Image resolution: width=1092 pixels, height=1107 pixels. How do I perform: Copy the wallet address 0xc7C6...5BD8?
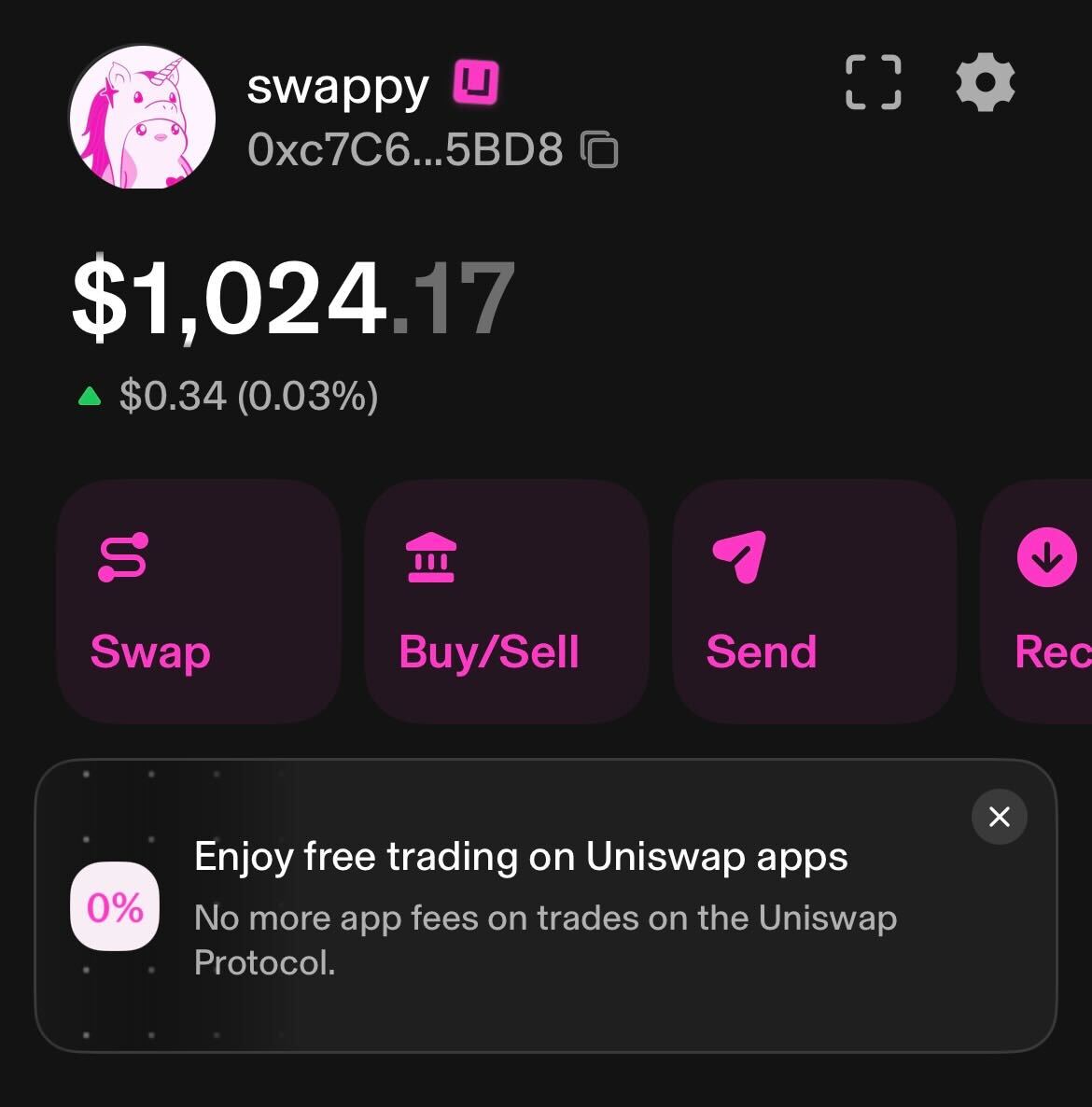[x=600, y=149]
